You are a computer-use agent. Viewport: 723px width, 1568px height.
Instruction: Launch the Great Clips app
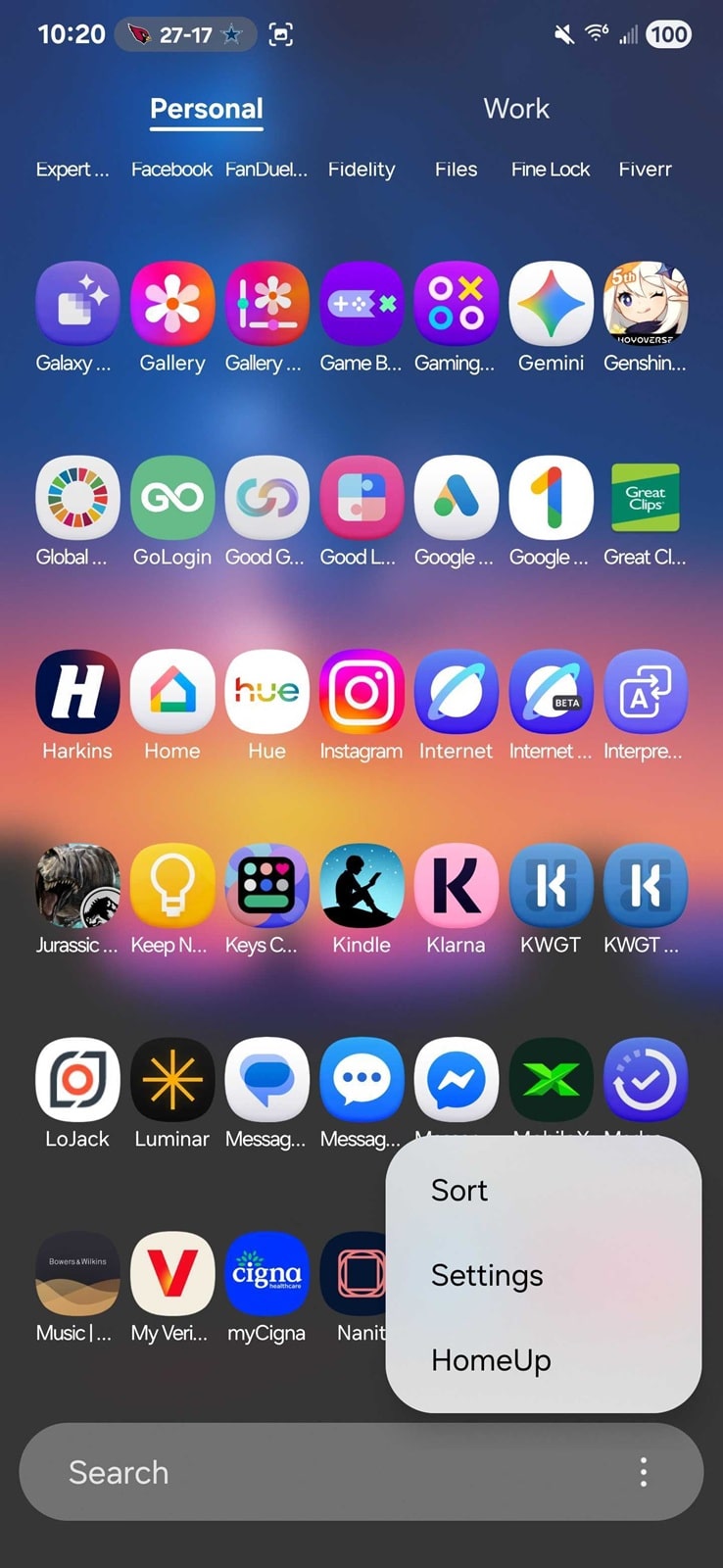(x=645, y=498)
